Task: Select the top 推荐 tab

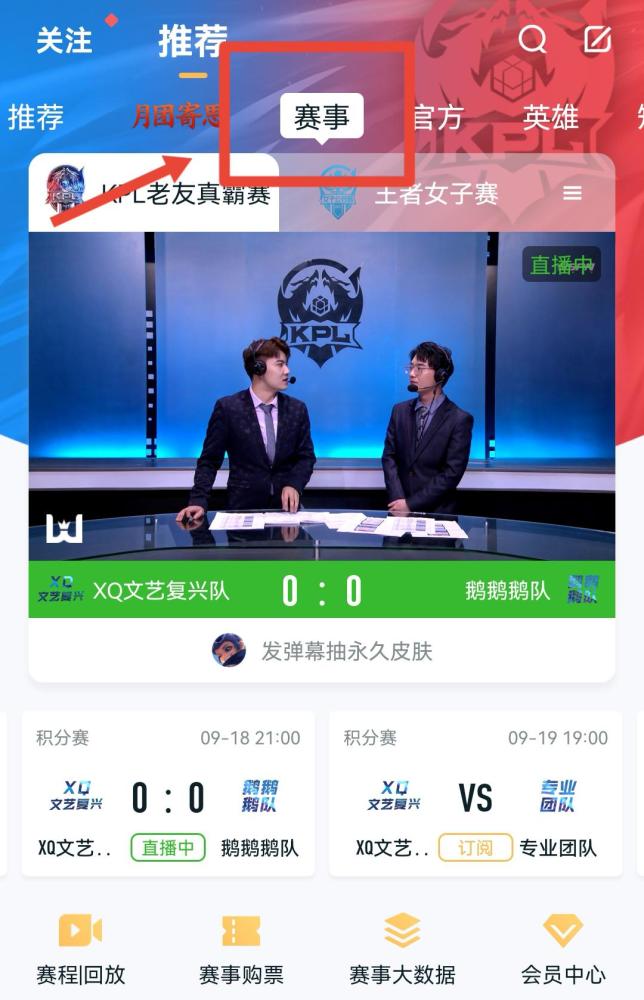Action: click(193, 42)
